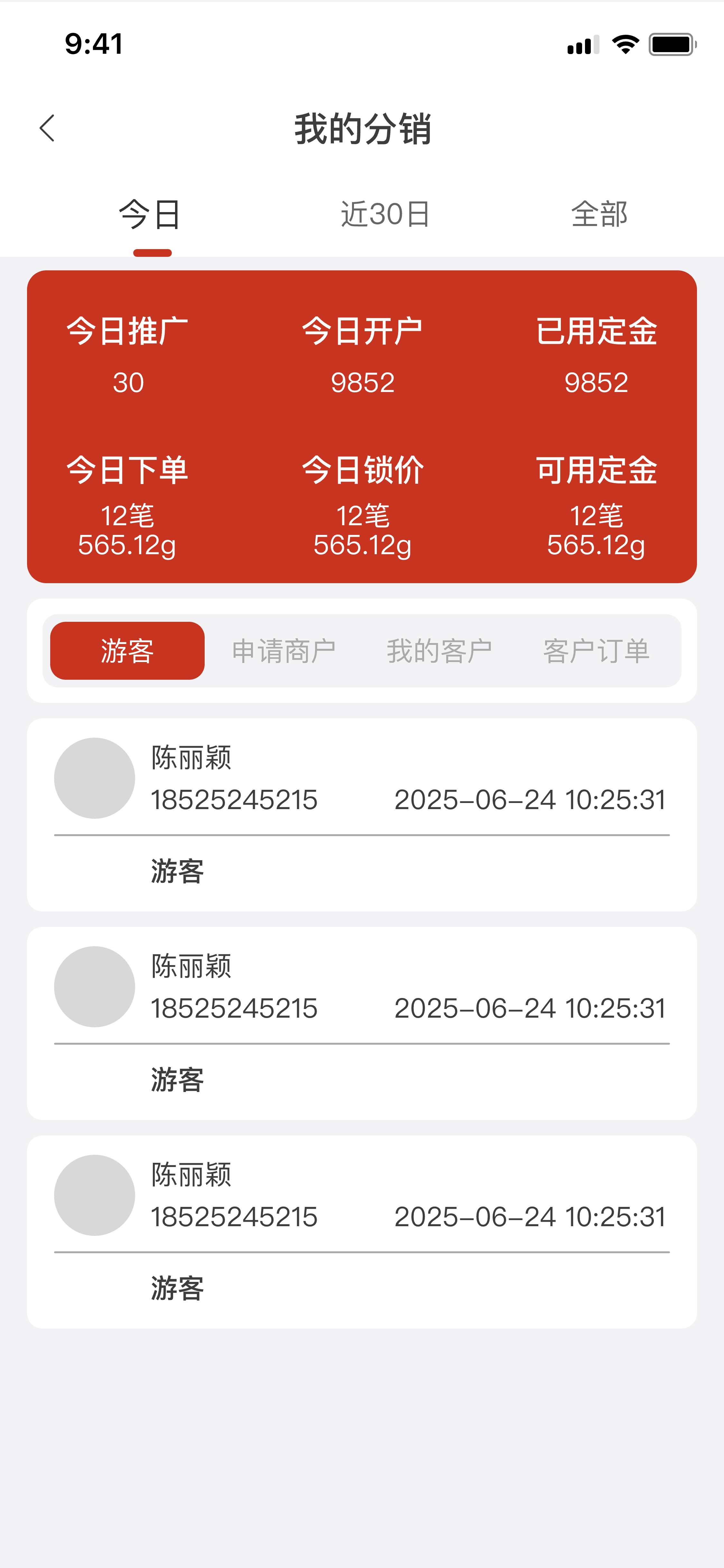View 我的客户 list
This screenshot has width=724, height=1568.
coord(439,651)
